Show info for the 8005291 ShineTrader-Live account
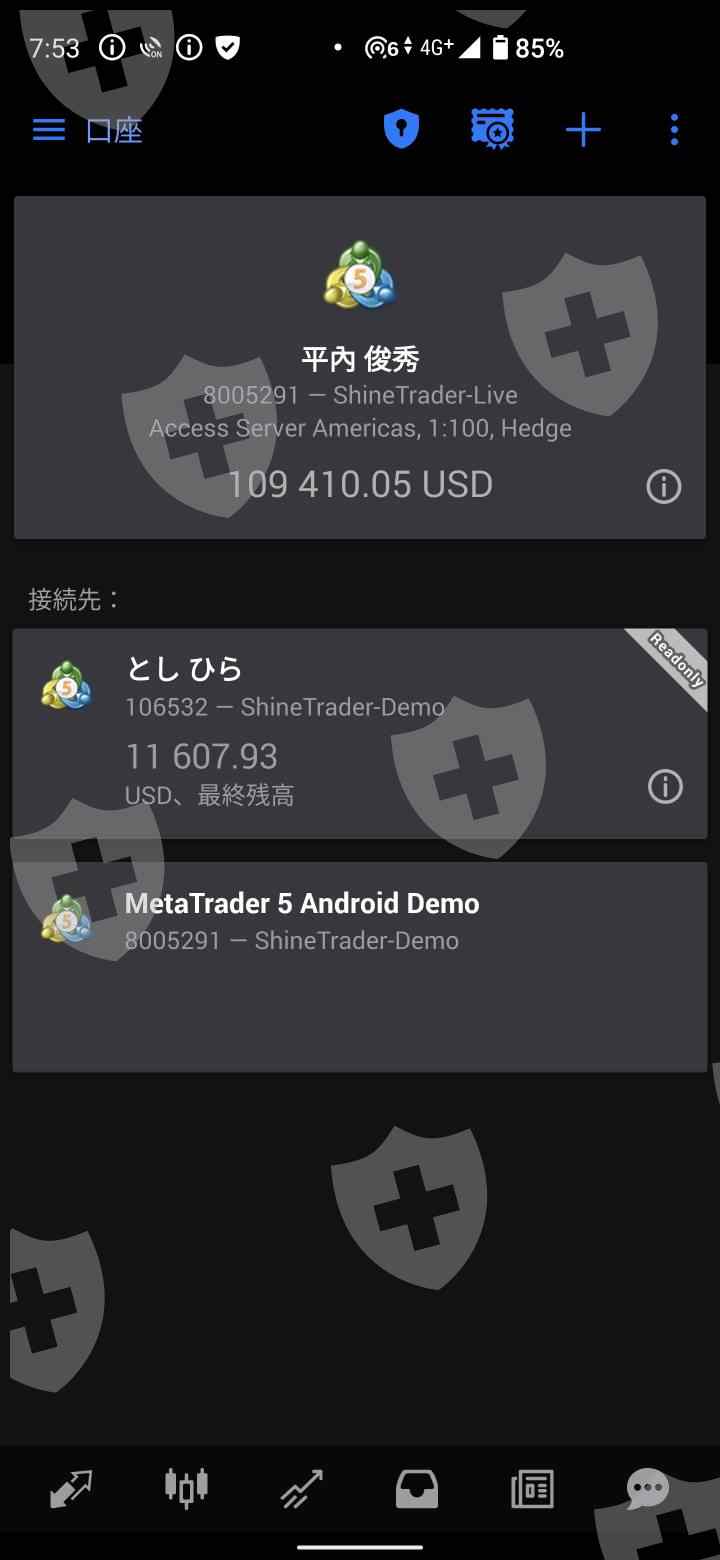 pyautogui.click(x=663, y=487)
